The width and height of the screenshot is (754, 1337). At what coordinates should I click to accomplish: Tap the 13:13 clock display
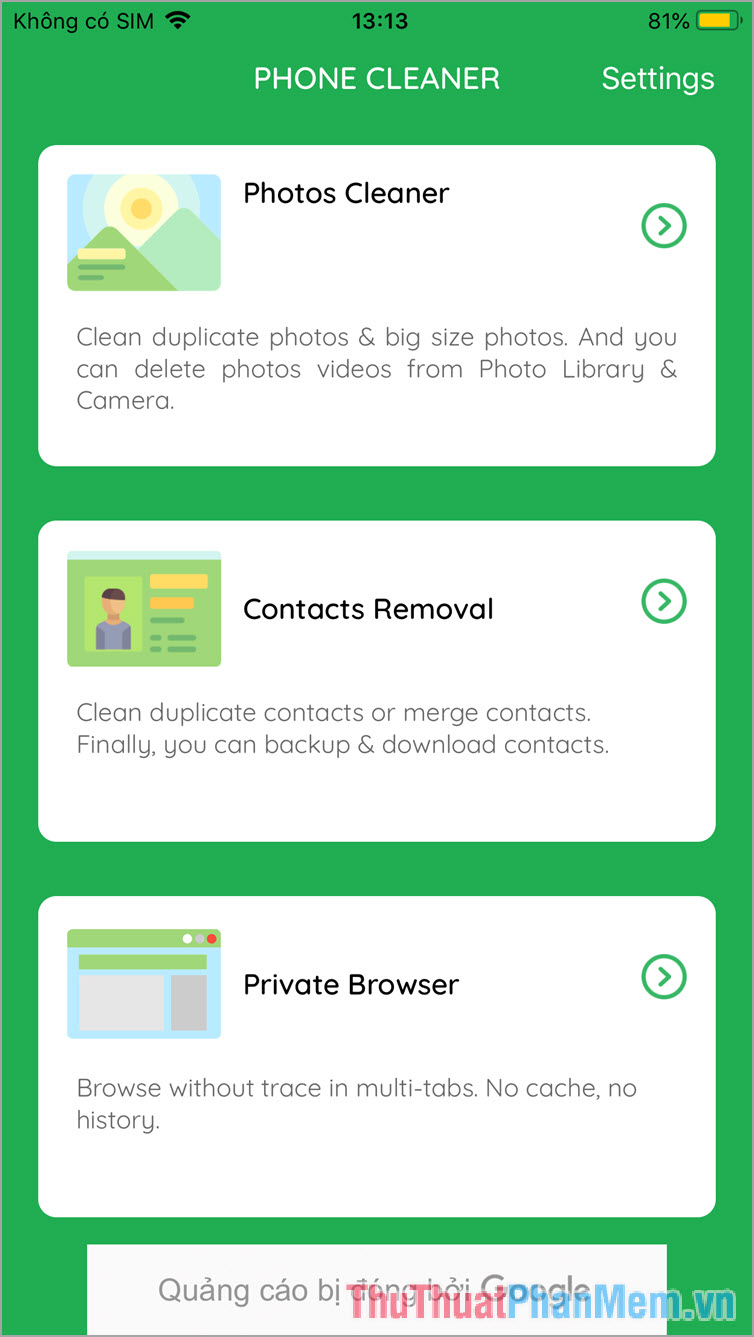pyautogui.click(x=379, y=20)
